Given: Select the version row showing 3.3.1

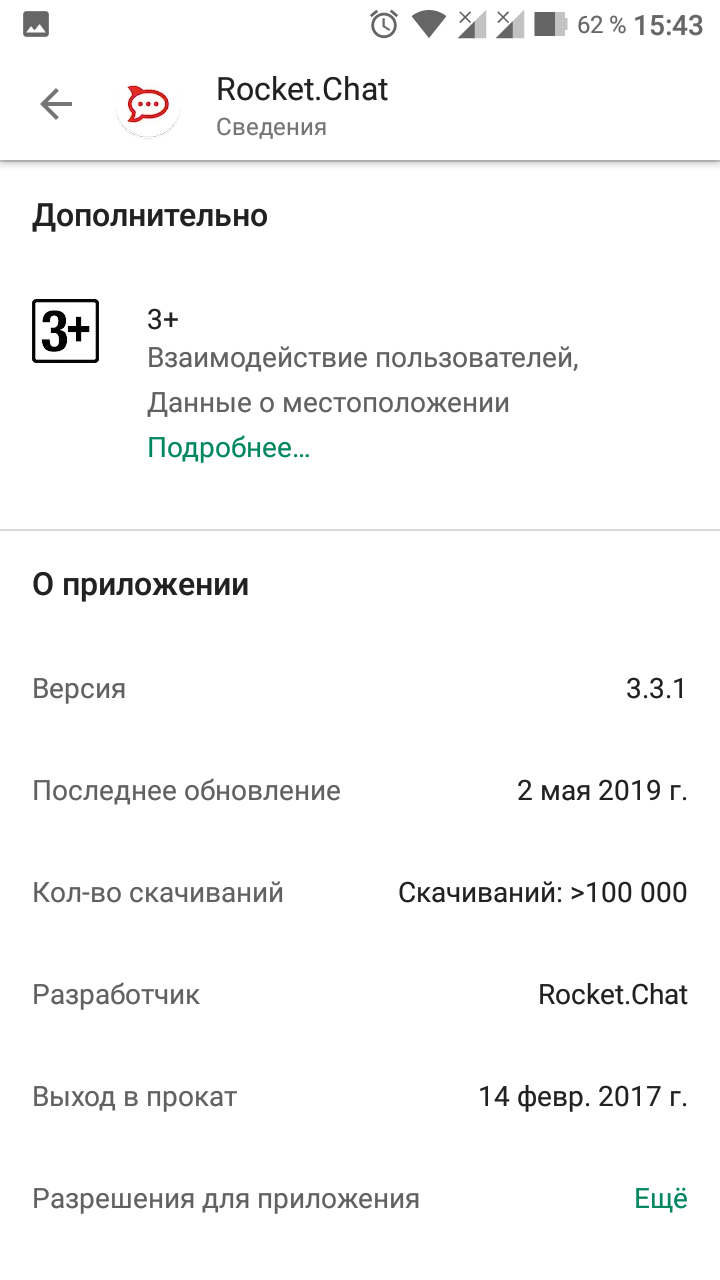Looking at the screenshot, I should point(360,688).
